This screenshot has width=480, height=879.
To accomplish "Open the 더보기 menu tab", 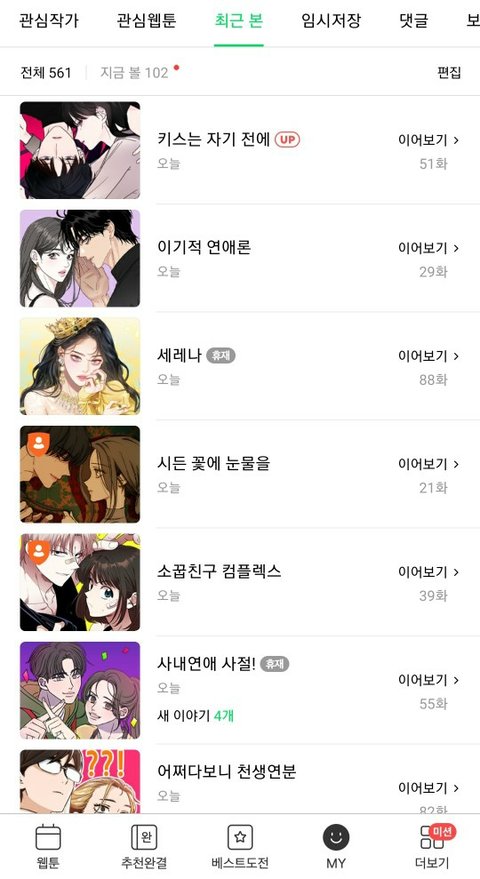I will 432,846.
